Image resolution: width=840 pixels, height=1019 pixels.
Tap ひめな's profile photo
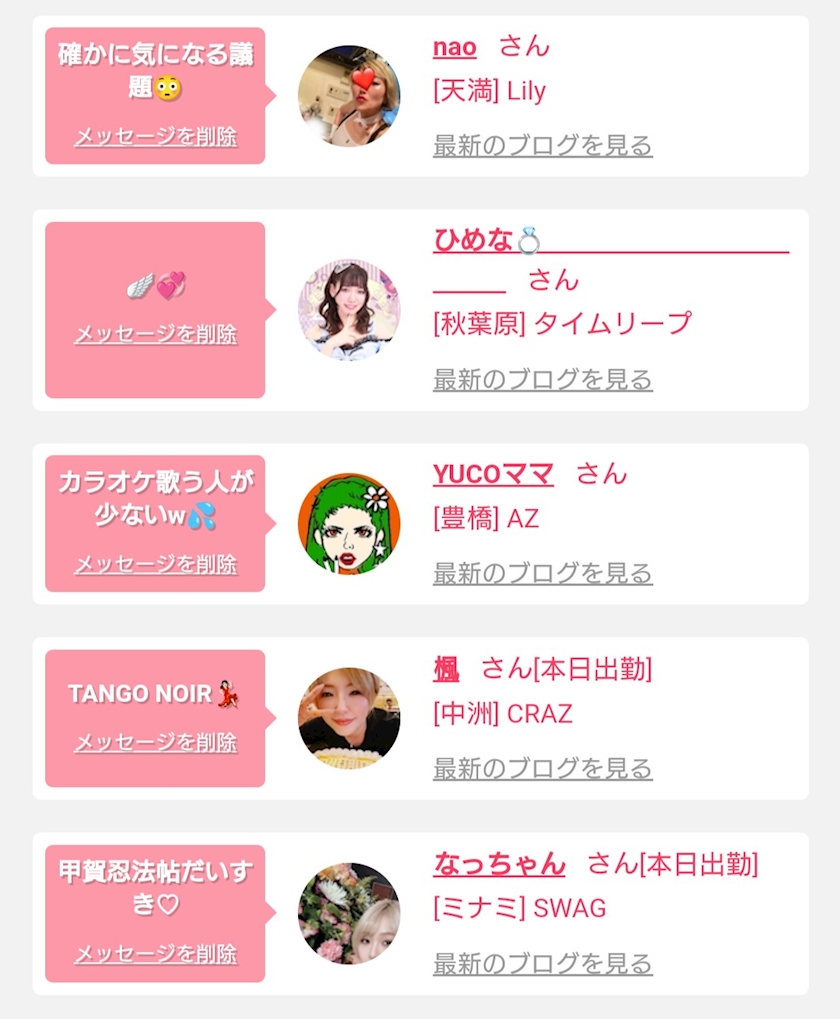click(x=349, y=310)
